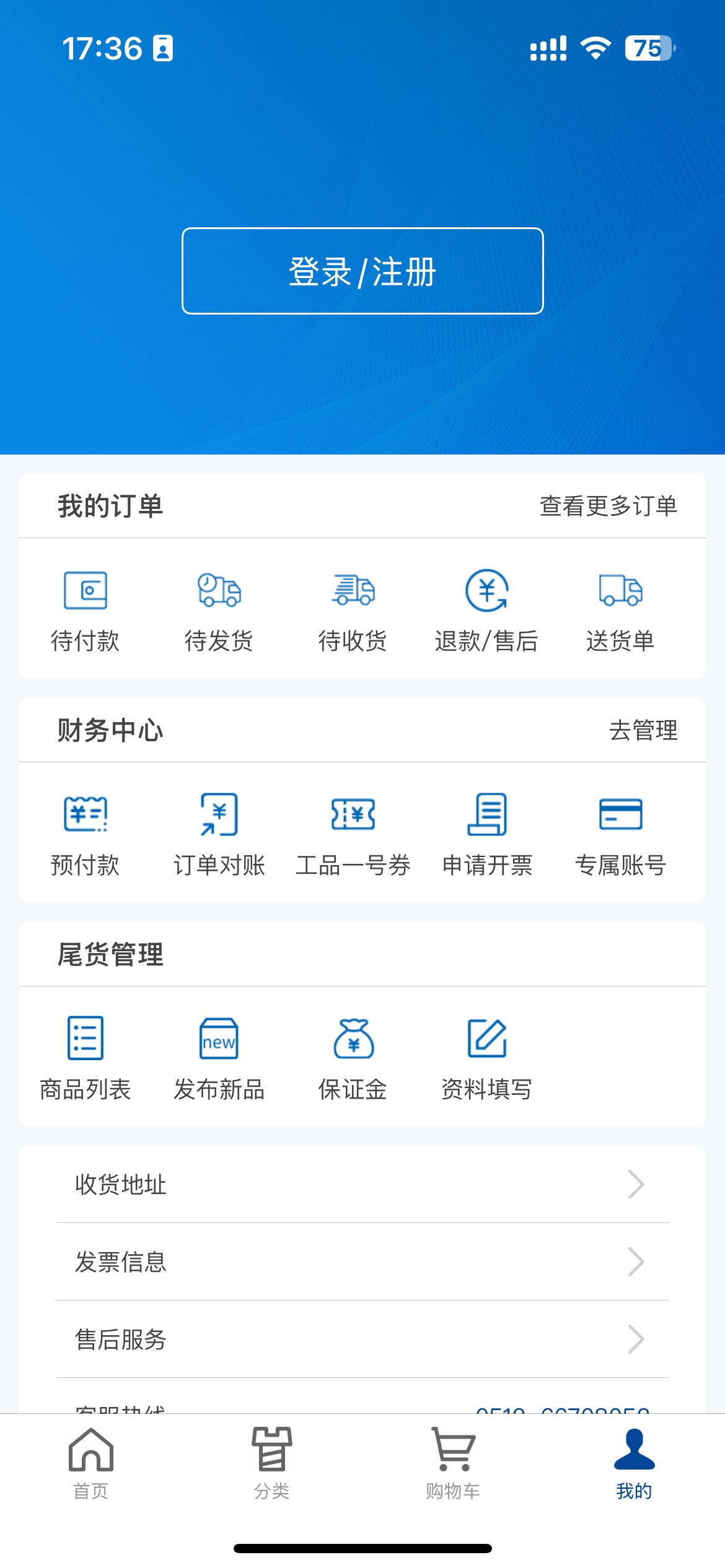This screenshot has width=725, height=1568.
Task: Switch to the 首页 tab
Action: click(x=91, y=1464)
